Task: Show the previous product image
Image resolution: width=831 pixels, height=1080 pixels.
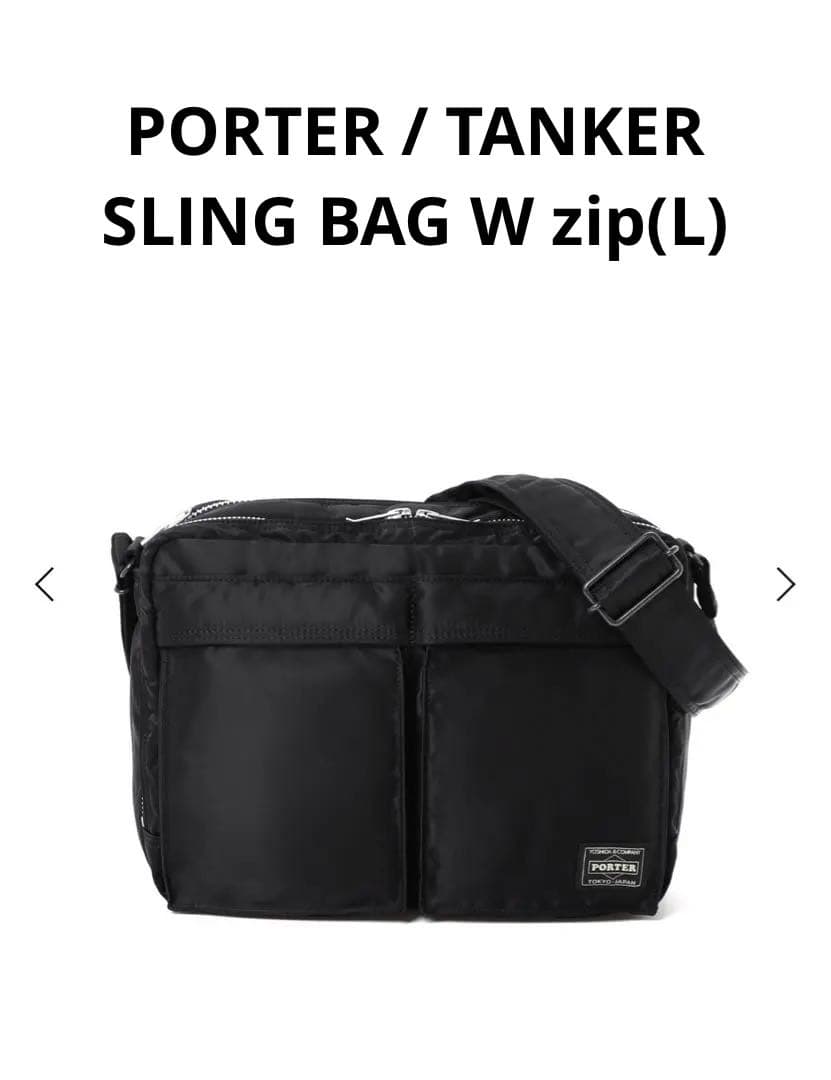Action: (x=44, y=584)
